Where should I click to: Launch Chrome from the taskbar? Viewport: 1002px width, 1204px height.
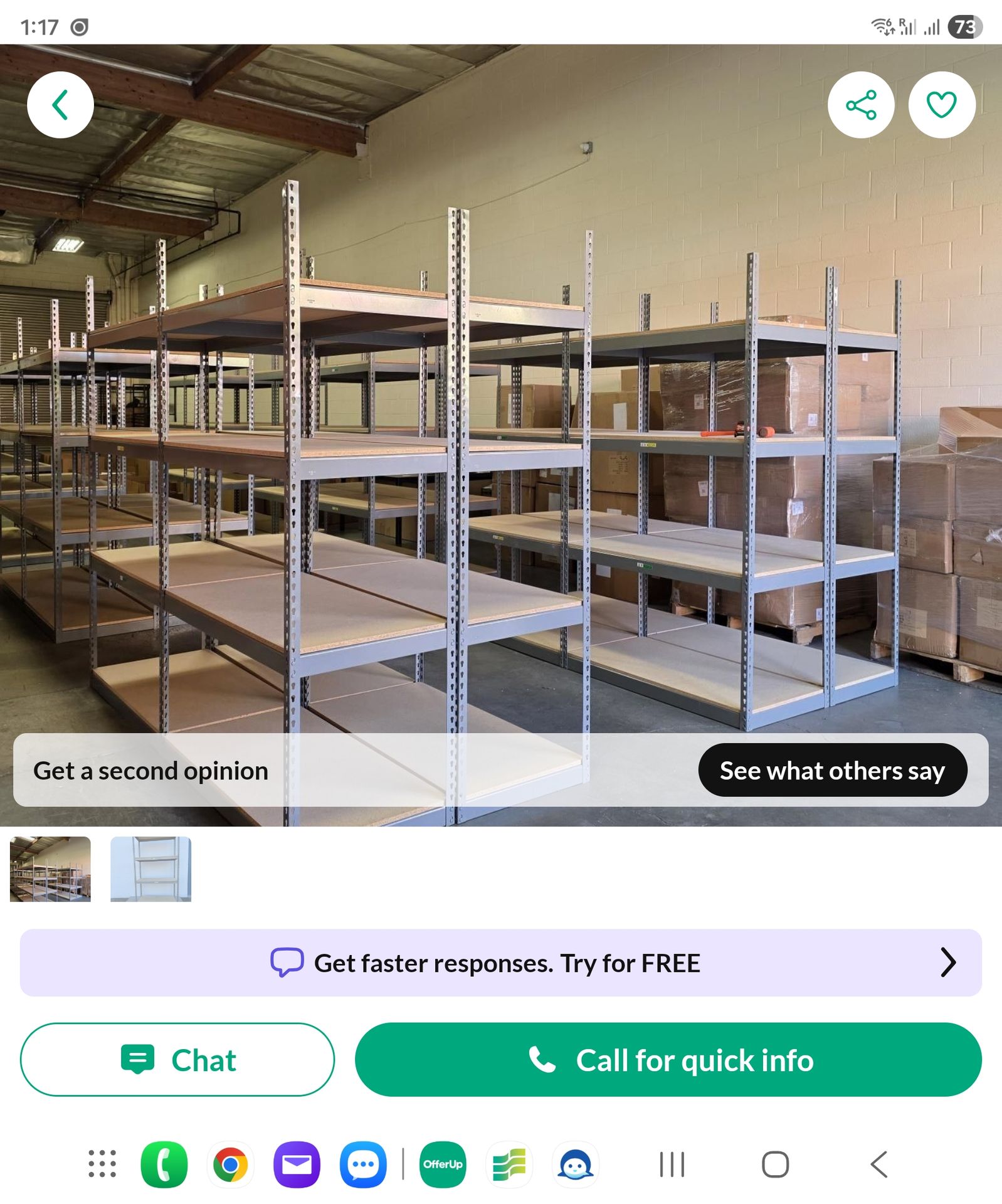(x=230, y=1164)
